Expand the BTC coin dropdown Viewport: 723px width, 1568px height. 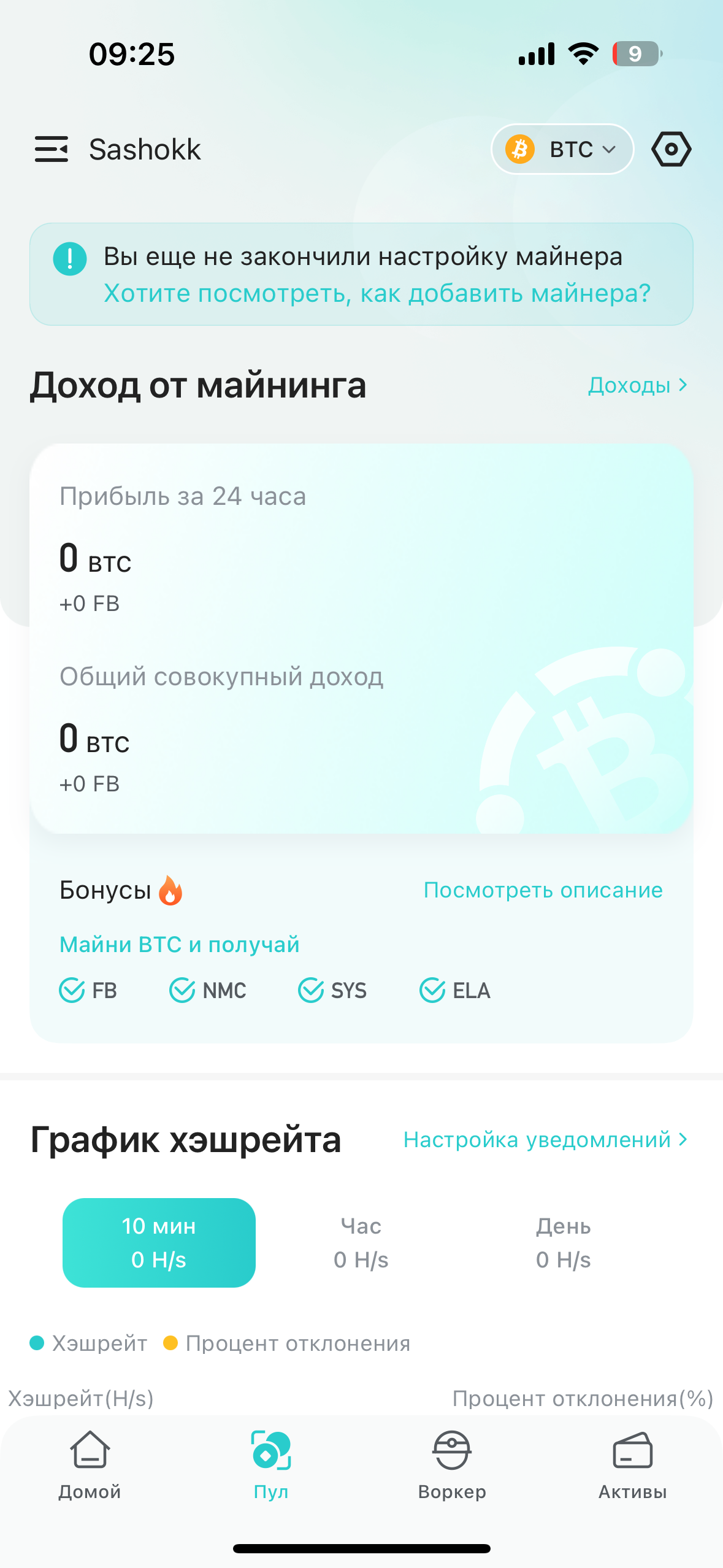pos(562,149)
